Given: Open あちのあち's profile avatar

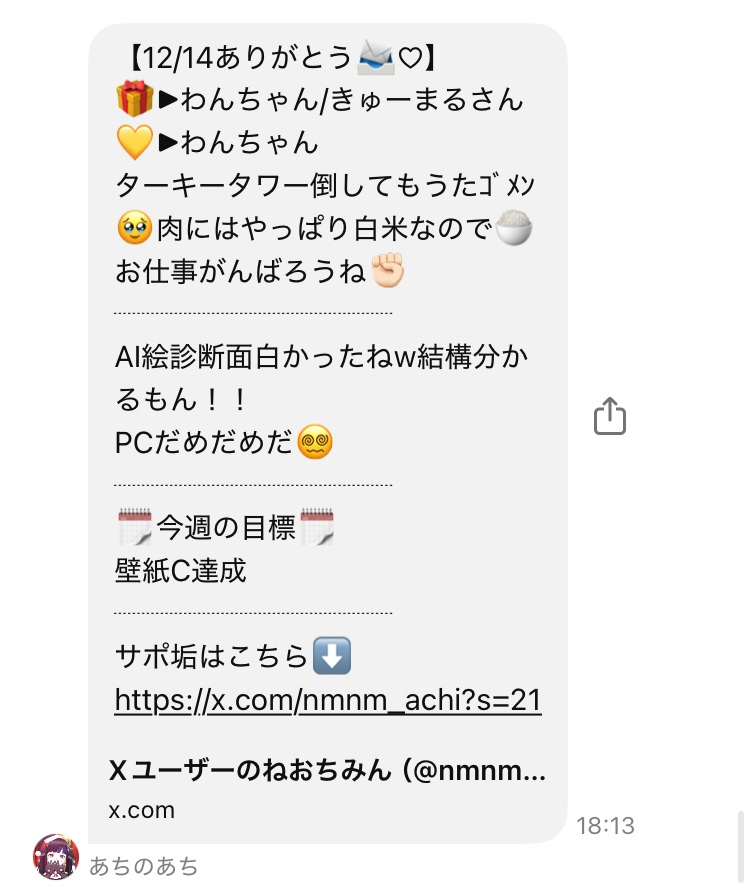Looking at the screenshot, I should 56,856.
